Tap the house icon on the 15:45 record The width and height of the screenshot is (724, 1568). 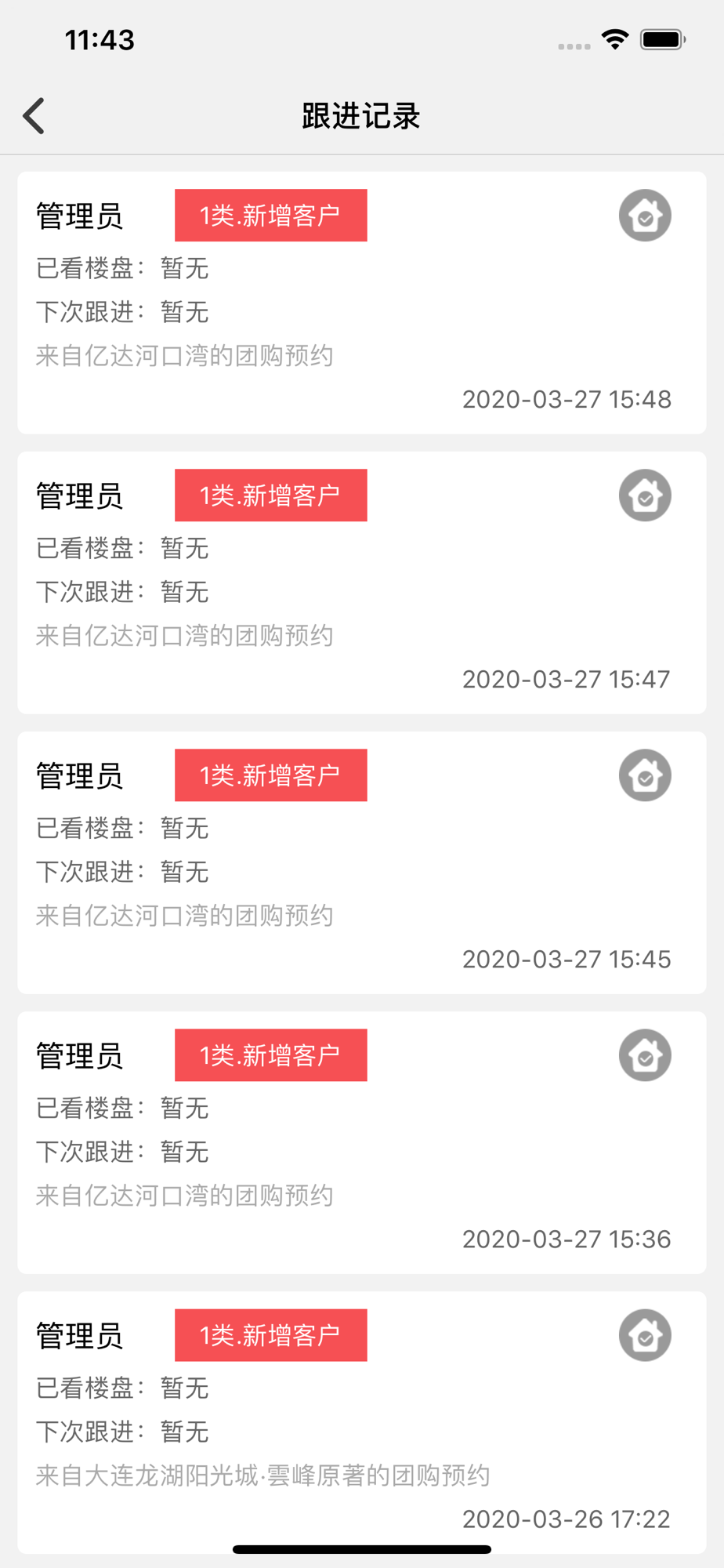click(x=645, y=775)
